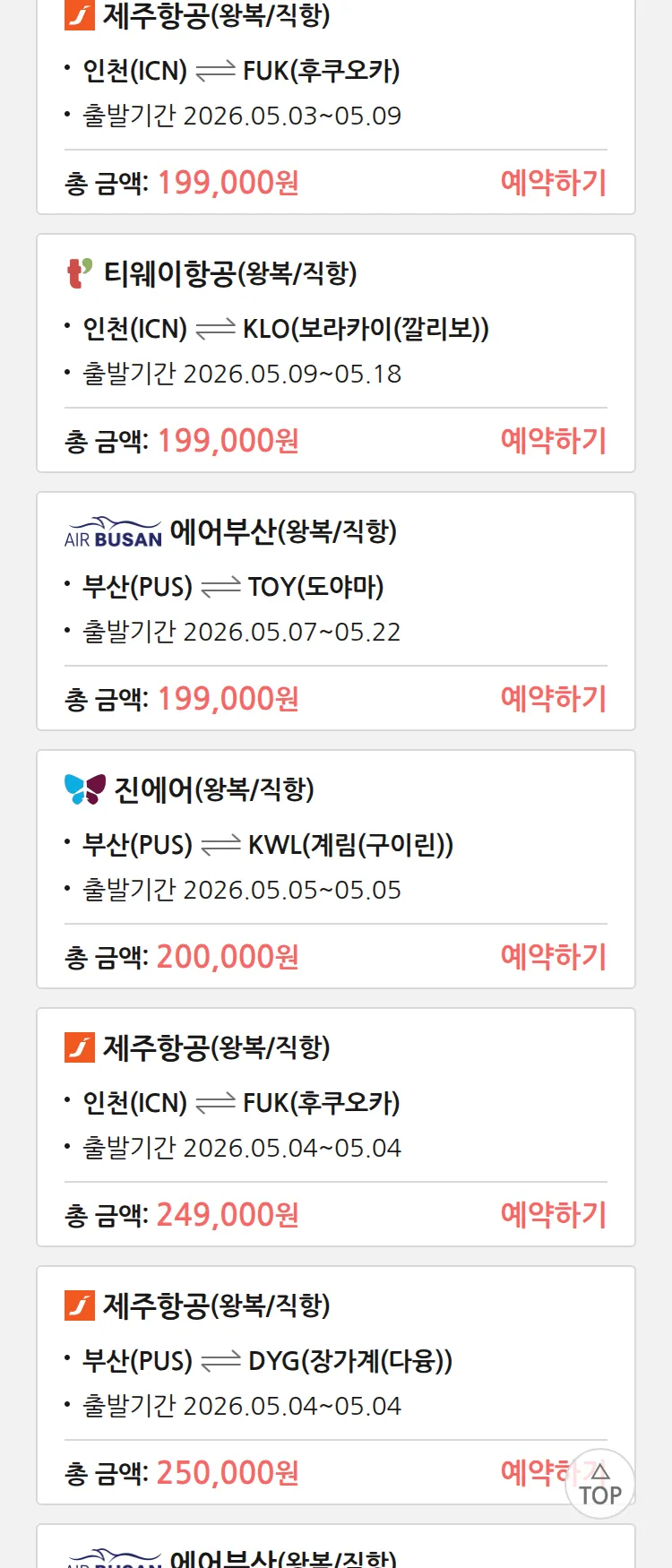
Task: Tap 예약하기 on the 249,000원 제주항공 후쿠오카 flight
Action: (x=553, y=1214)
